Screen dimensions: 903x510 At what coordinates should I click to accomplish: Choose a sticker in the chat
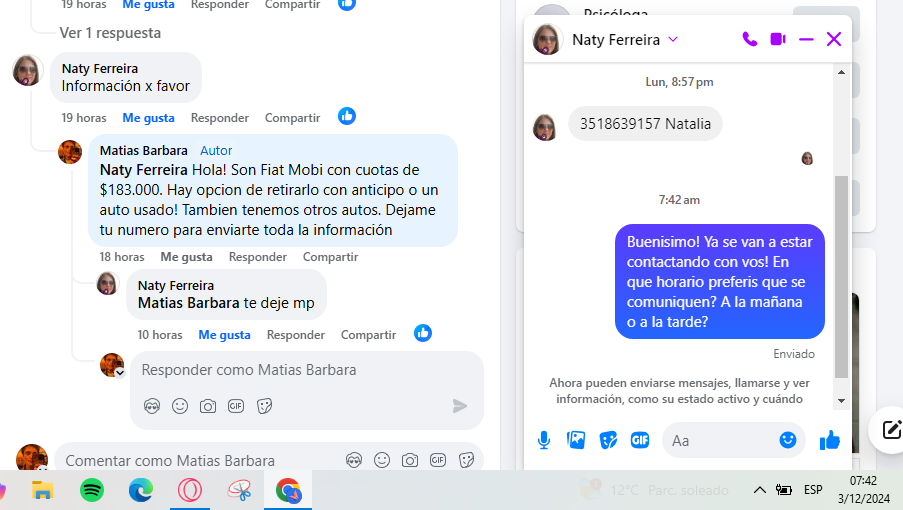(x=608, y=440)
